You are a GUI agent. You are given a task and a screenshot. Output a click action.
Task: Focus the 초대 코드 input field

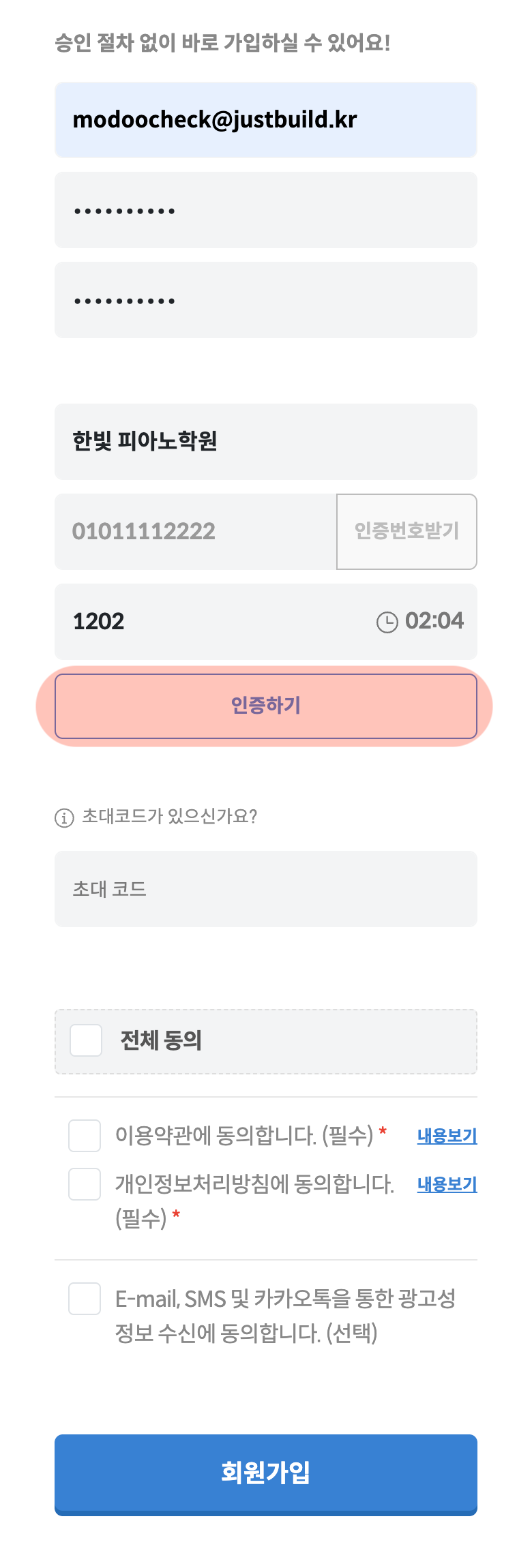tap(265, 889)
